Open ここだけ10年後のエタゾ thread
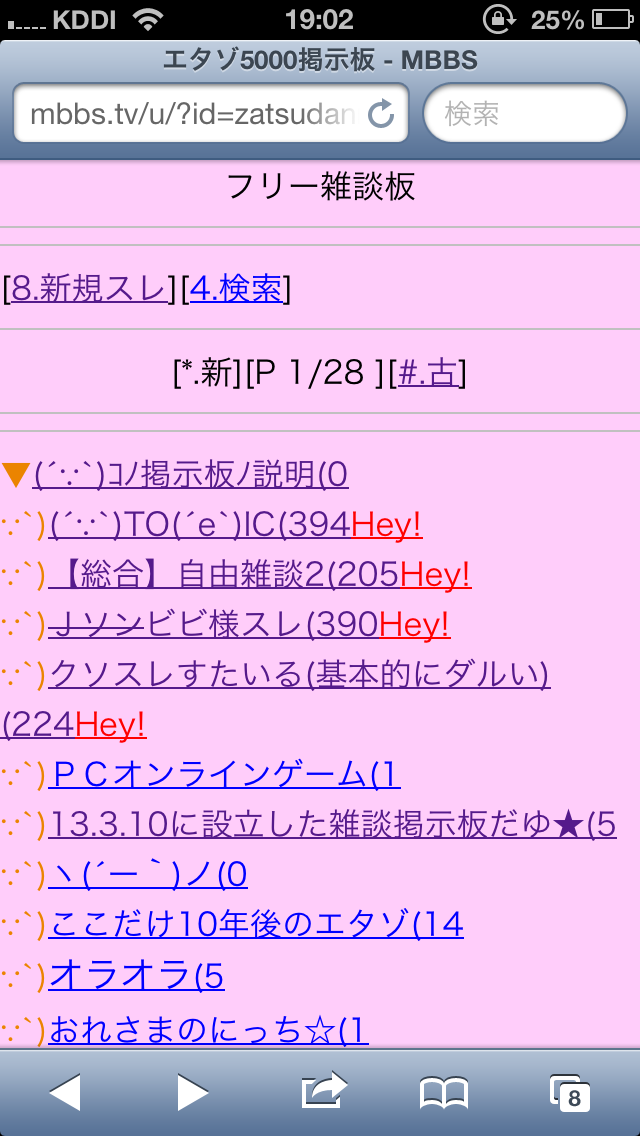Viewport: 640px width, 1136px height. pyautogui.click(x=255, y=924)
